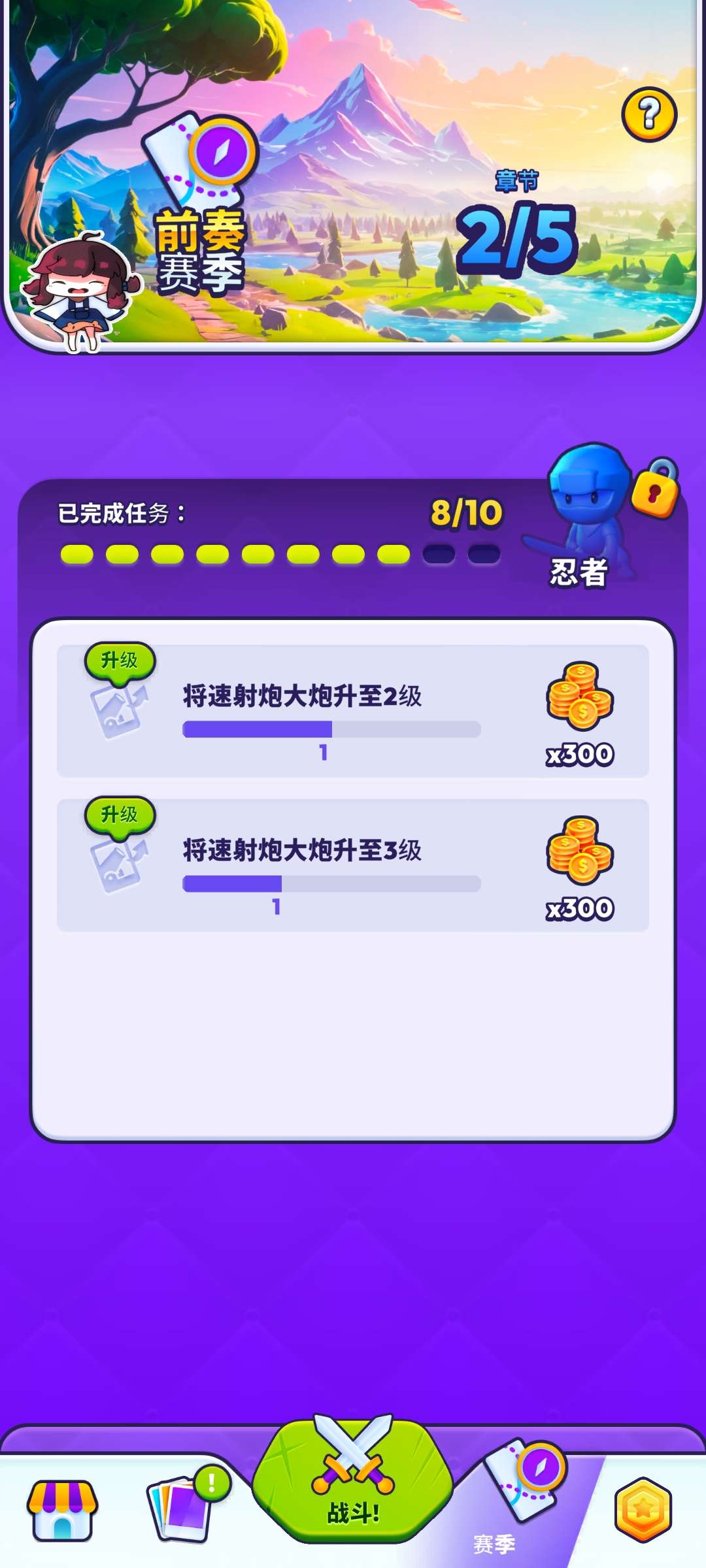706x1568 pixels.
Task: Open task 将速射炮大炮升至2级
Action: pyautogui.click(x=353, y=711)
